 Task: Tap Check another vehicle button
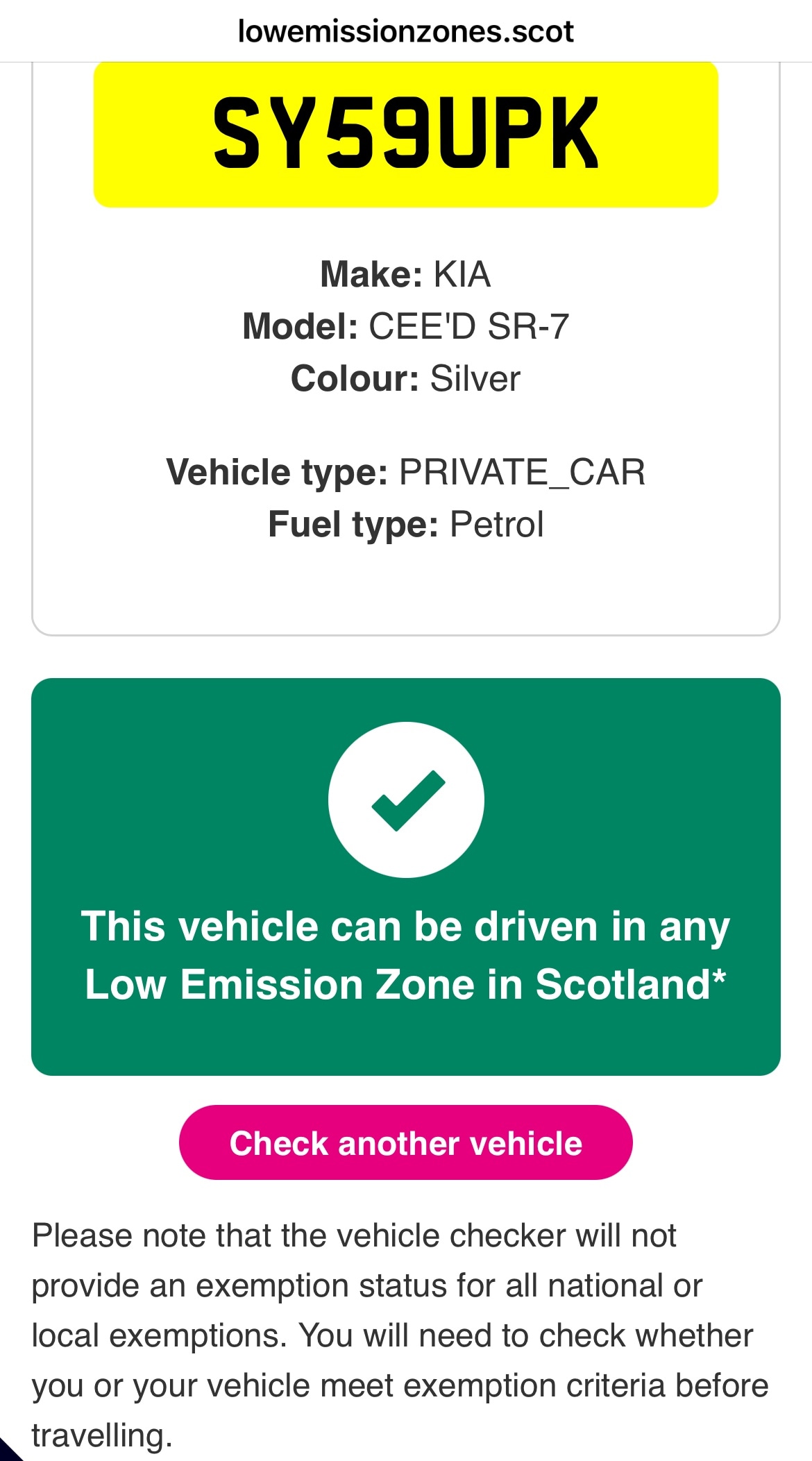tap(405, 1143)
